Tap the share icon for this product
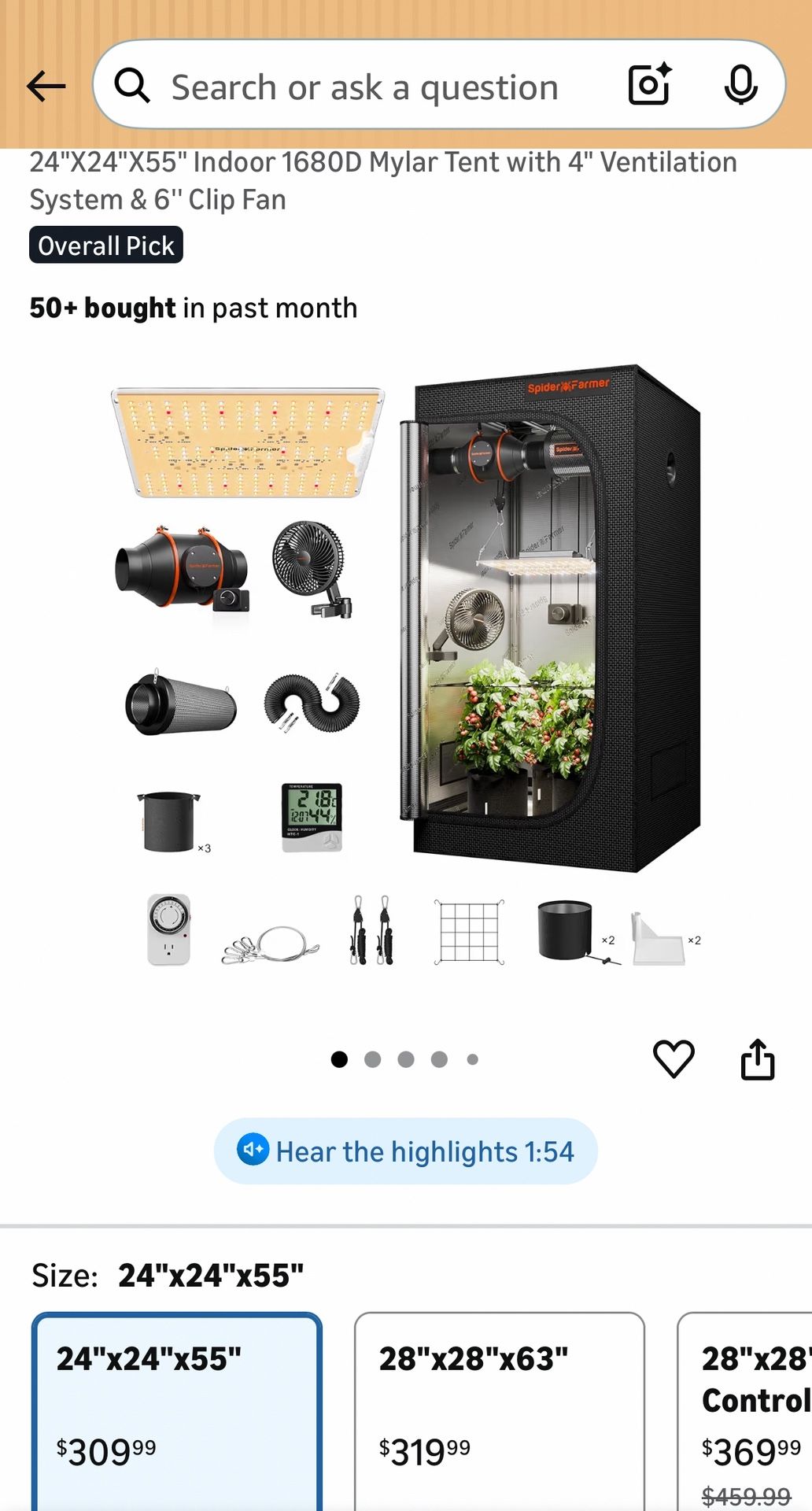The height and width of the screenshot is (1511, 812). [x=758, y=1058]
